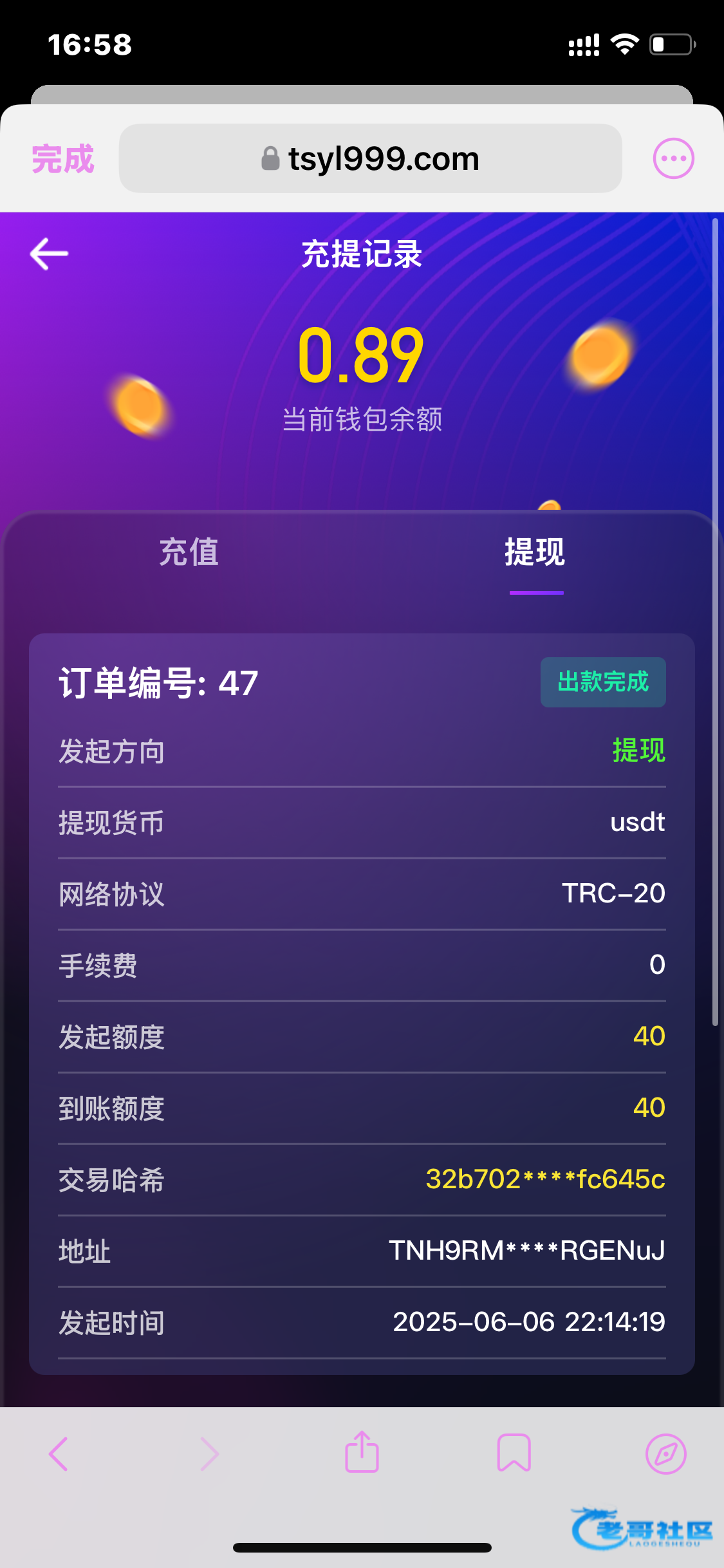Open page in Safari compass icon
The width and height of the screenshot is (724, 1568).
pos(665,1453)
